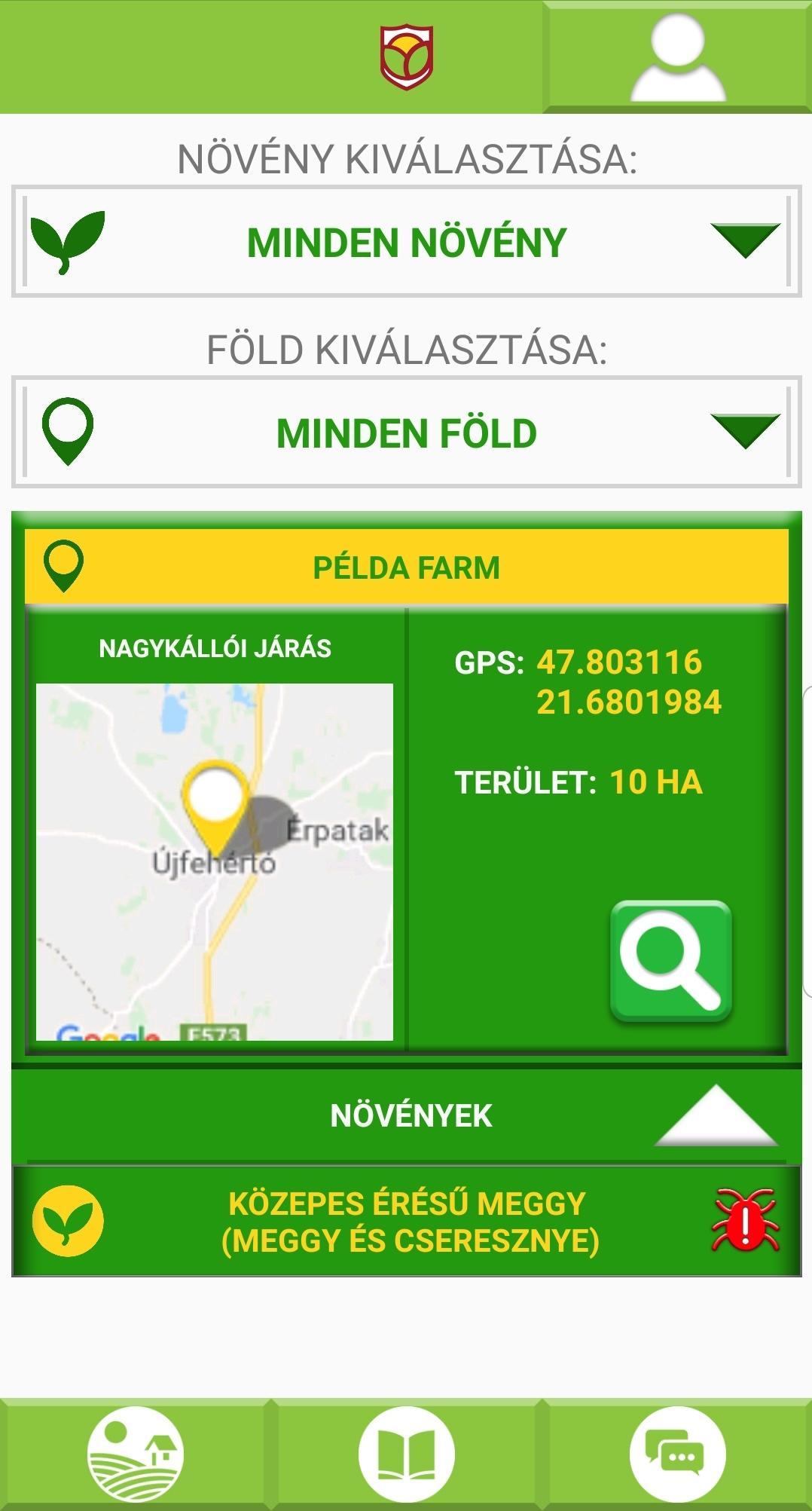This screenshot has height=1511, width=812.
Task: Open Közepes érésű meggy plant row
Action: (407, 1222)
